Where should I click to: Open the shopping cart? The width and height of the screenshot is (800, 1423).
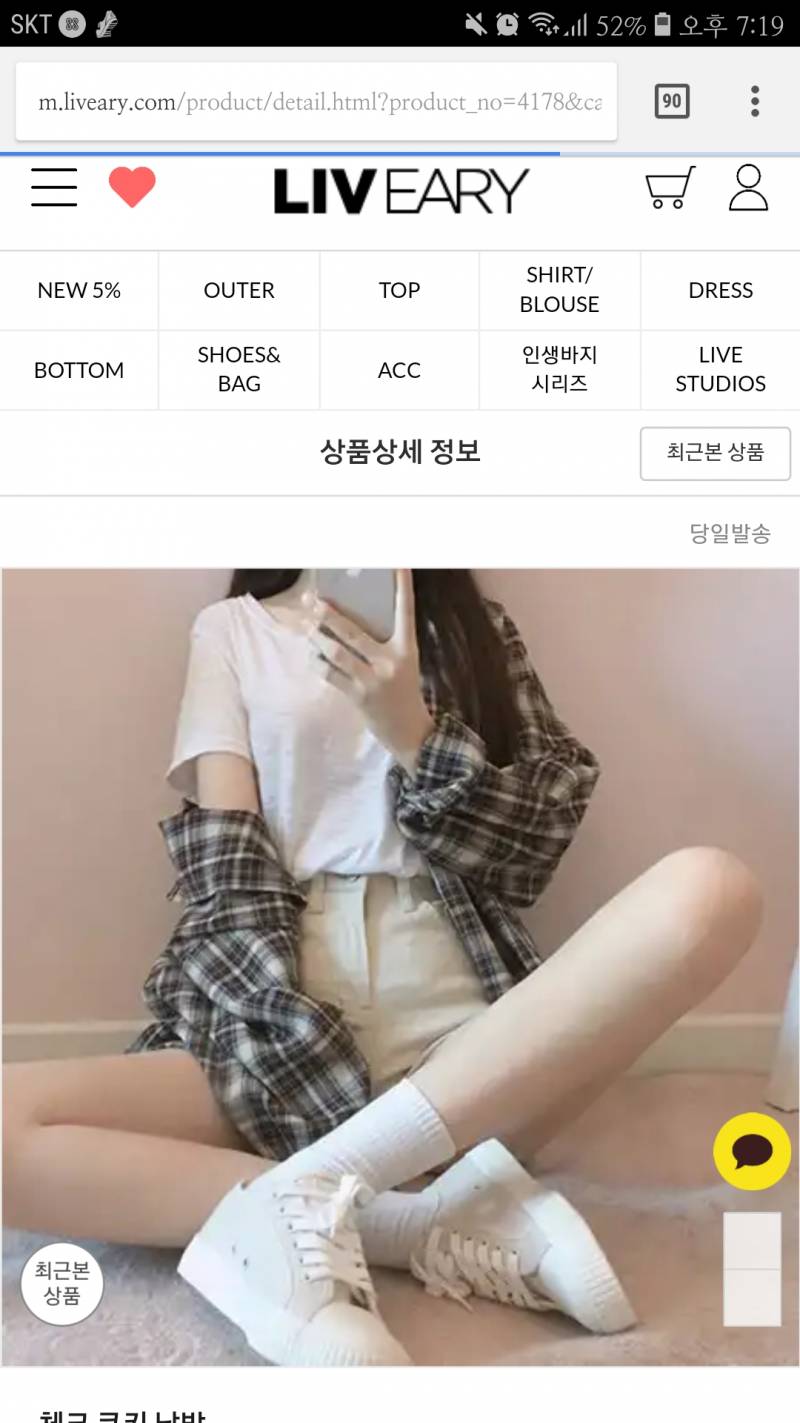pos(670,186)
